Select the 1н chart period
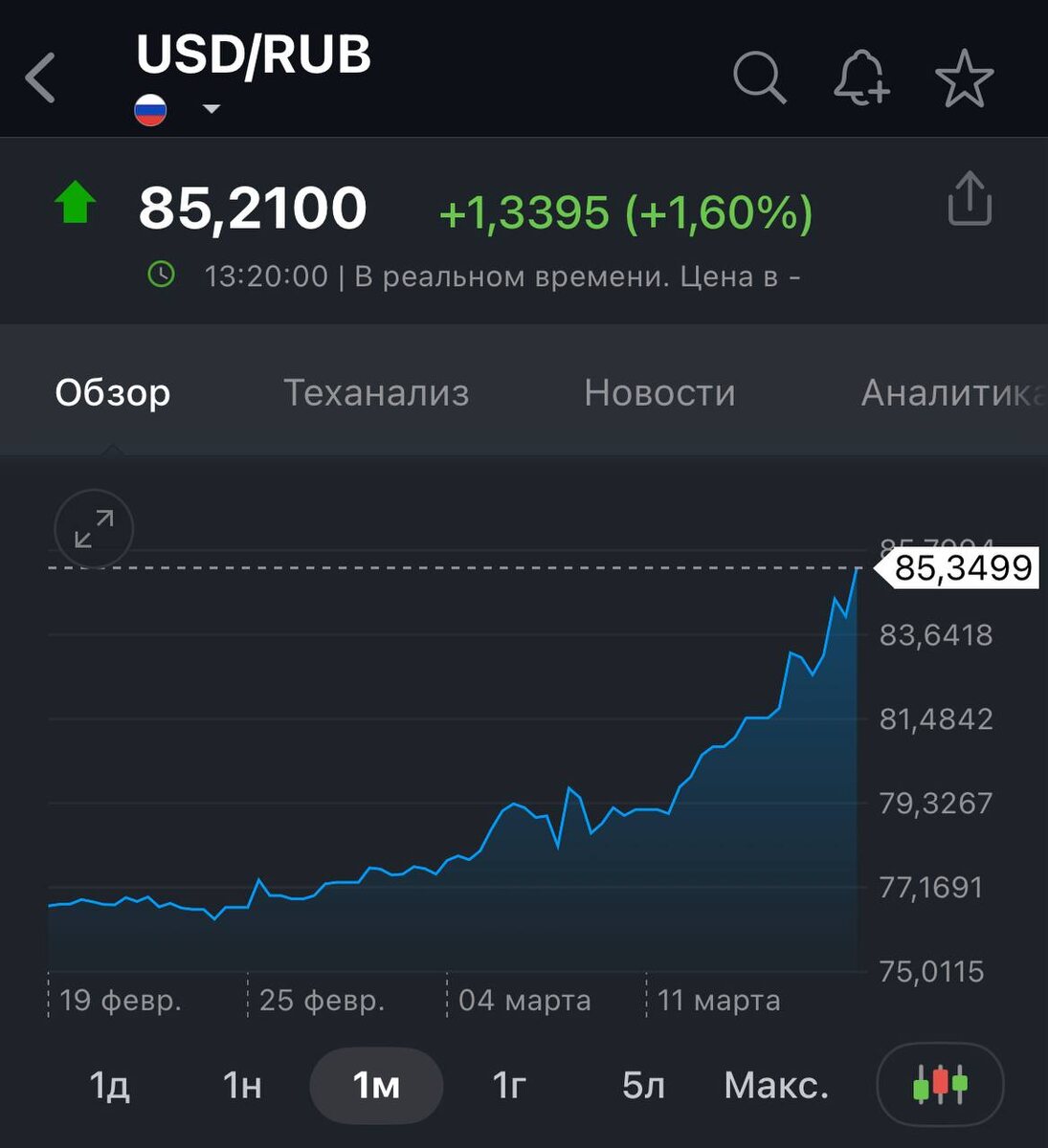This screenshot has height=1148, width=1048. point(242,1086)
